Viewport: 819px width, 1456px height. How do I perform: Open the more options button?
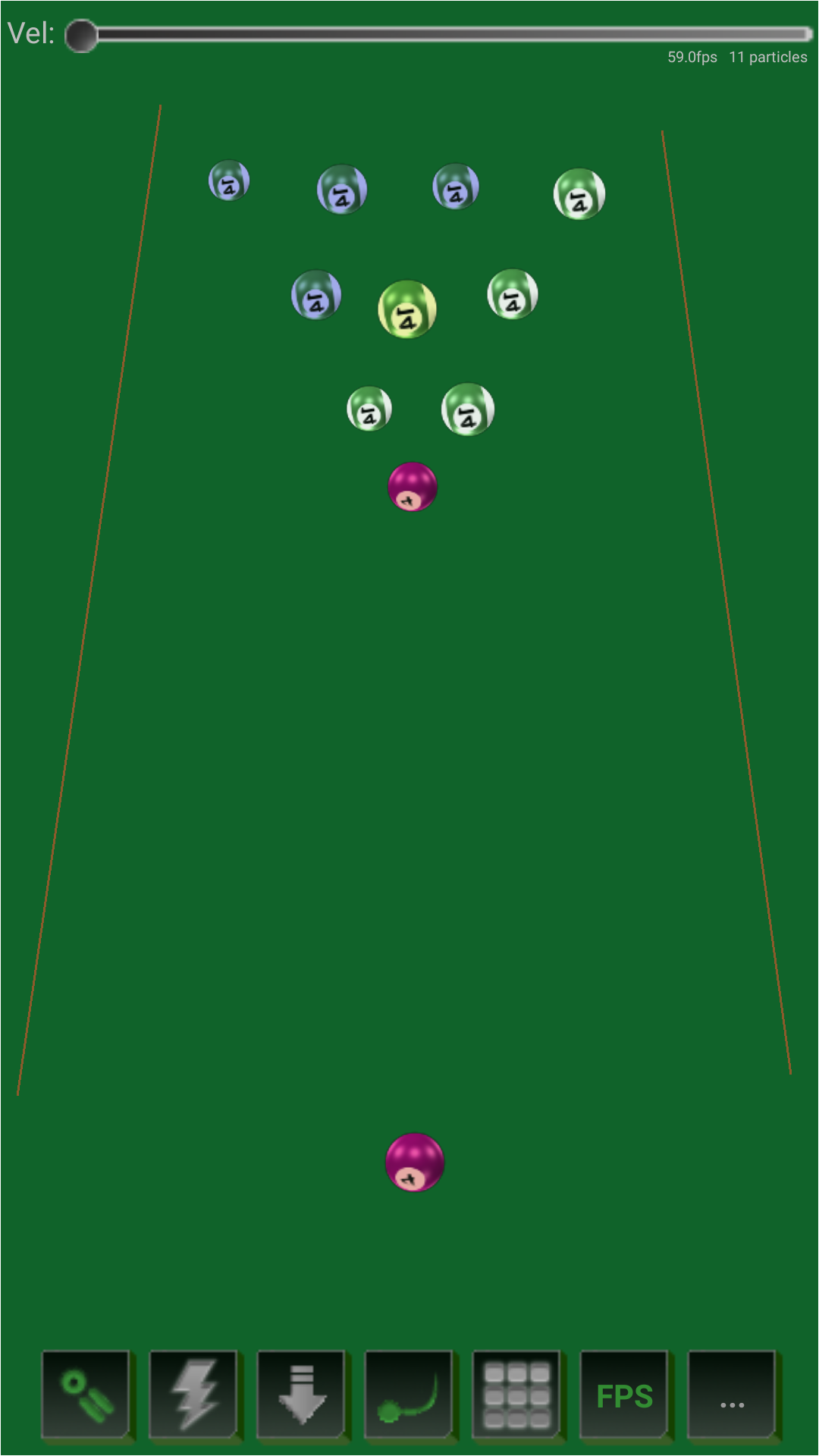click(732, 1394)
